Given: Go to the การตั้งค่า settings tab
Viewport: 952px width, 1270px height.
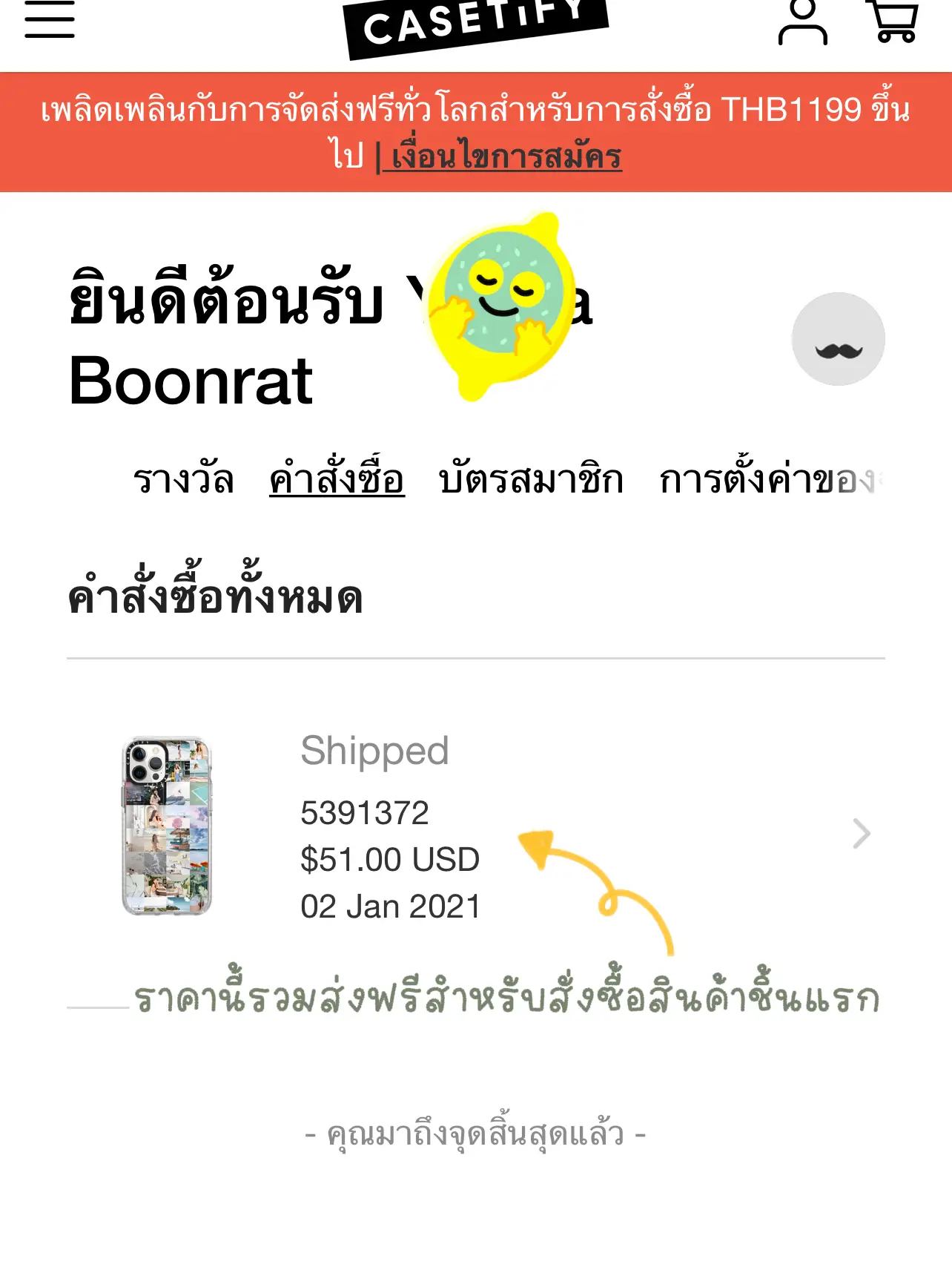Looking at the screenshot, I should point(756,481).
